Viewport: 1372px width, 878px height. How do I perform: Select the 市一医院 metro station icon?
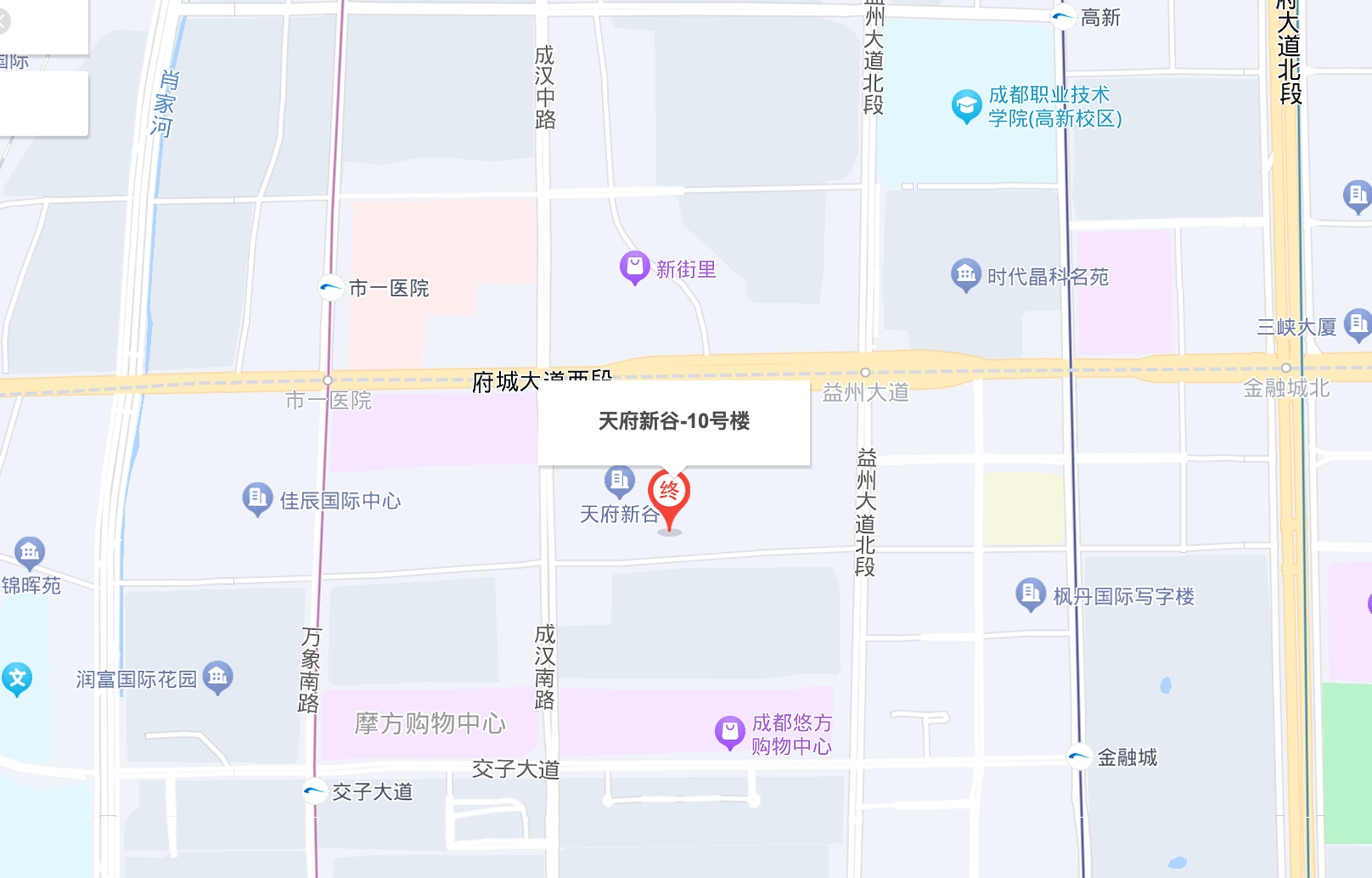coord(330,288)
